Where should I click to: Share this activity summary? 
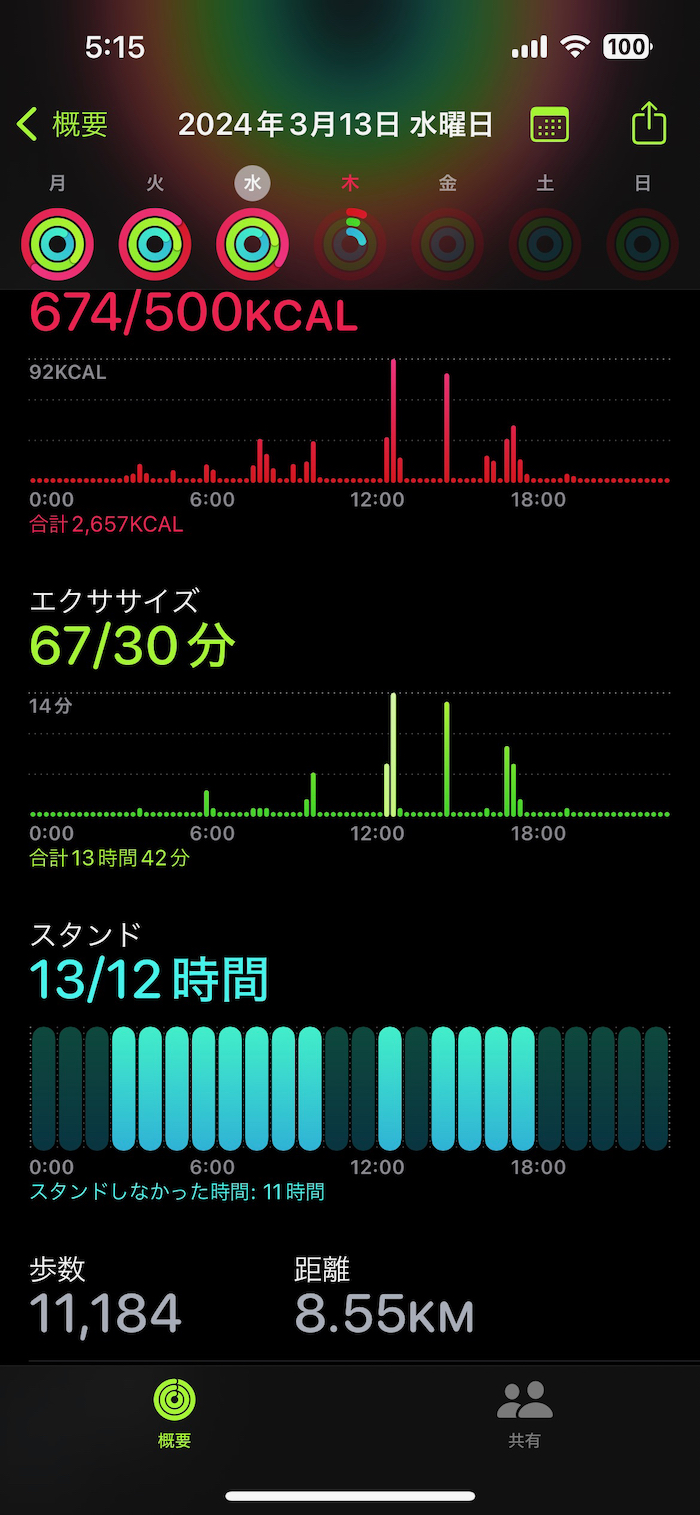click(x=649, y=124)
